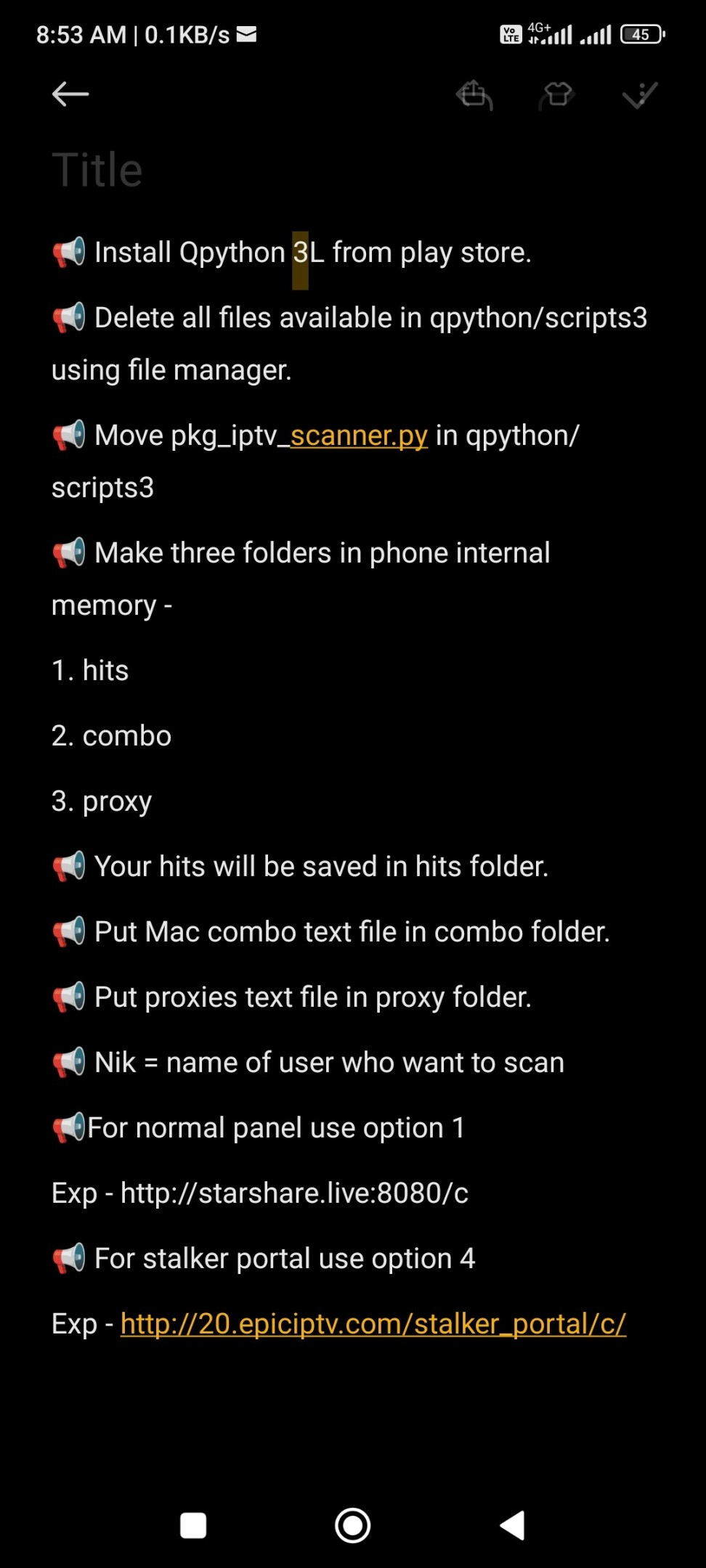706x1568 pixels.
Task: Open the note theme shirt icon
Action: [x=558, y=95]
